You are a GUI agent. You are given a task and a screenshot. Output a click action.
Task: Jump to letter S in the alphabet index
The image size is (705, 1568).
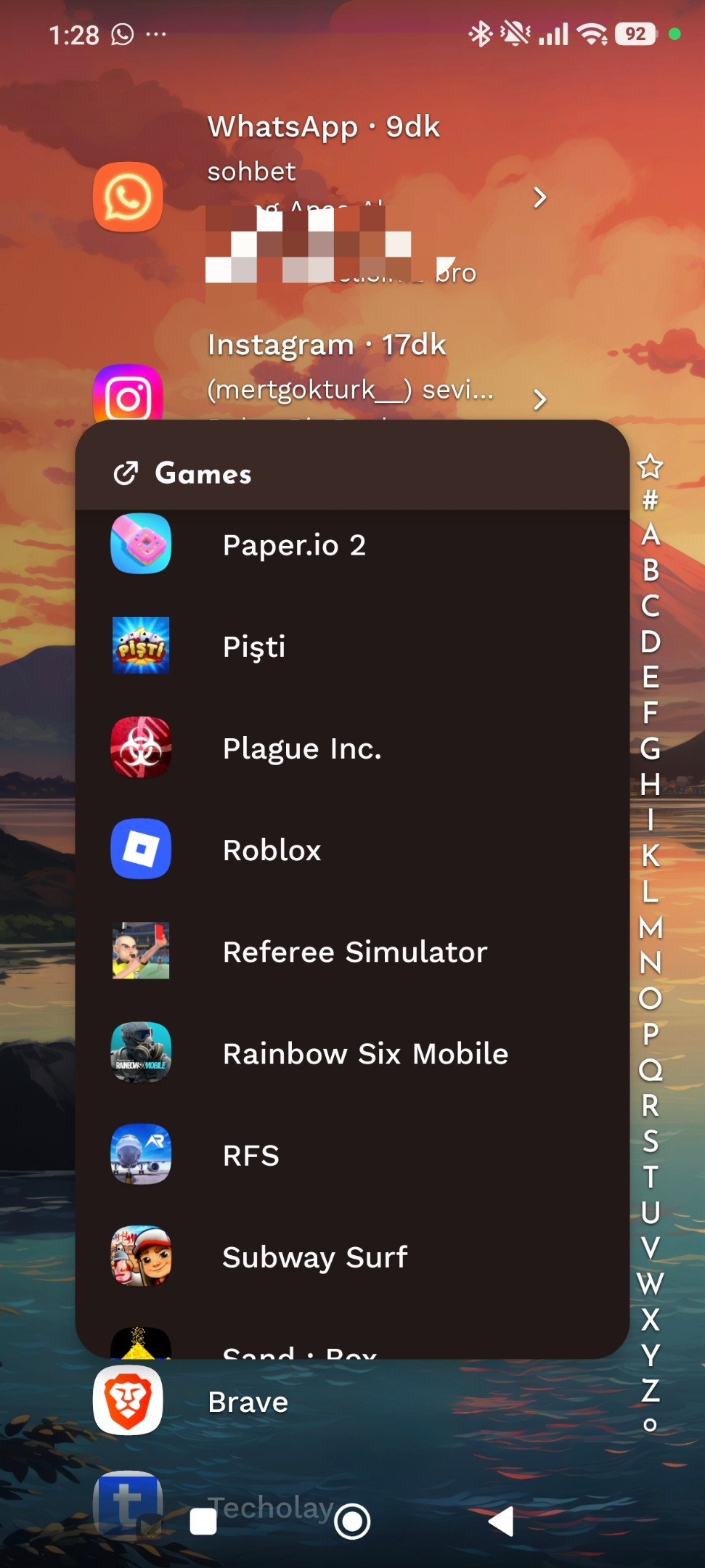tap(651, 1141)
